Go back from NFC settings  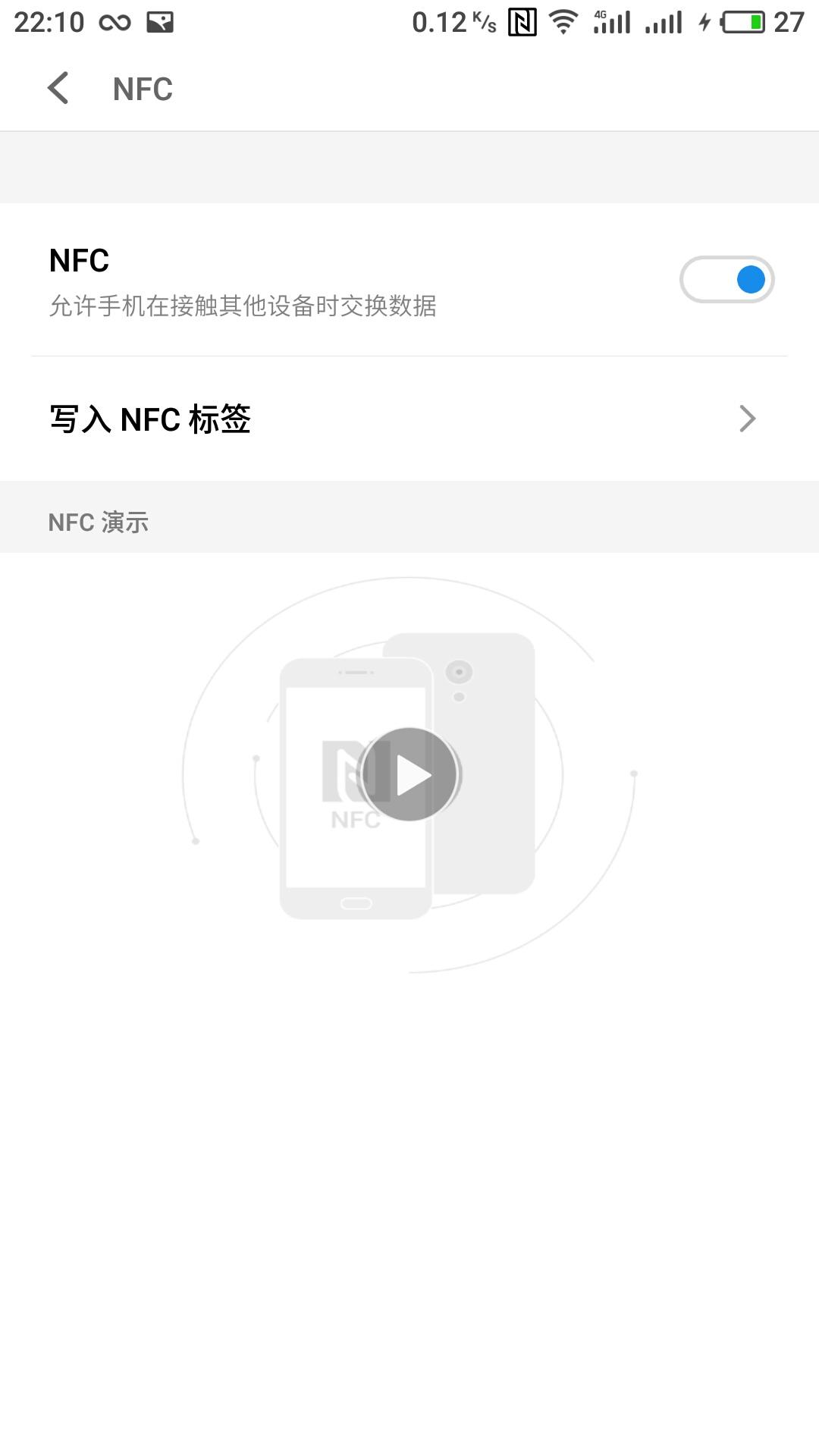coord(58,89)
